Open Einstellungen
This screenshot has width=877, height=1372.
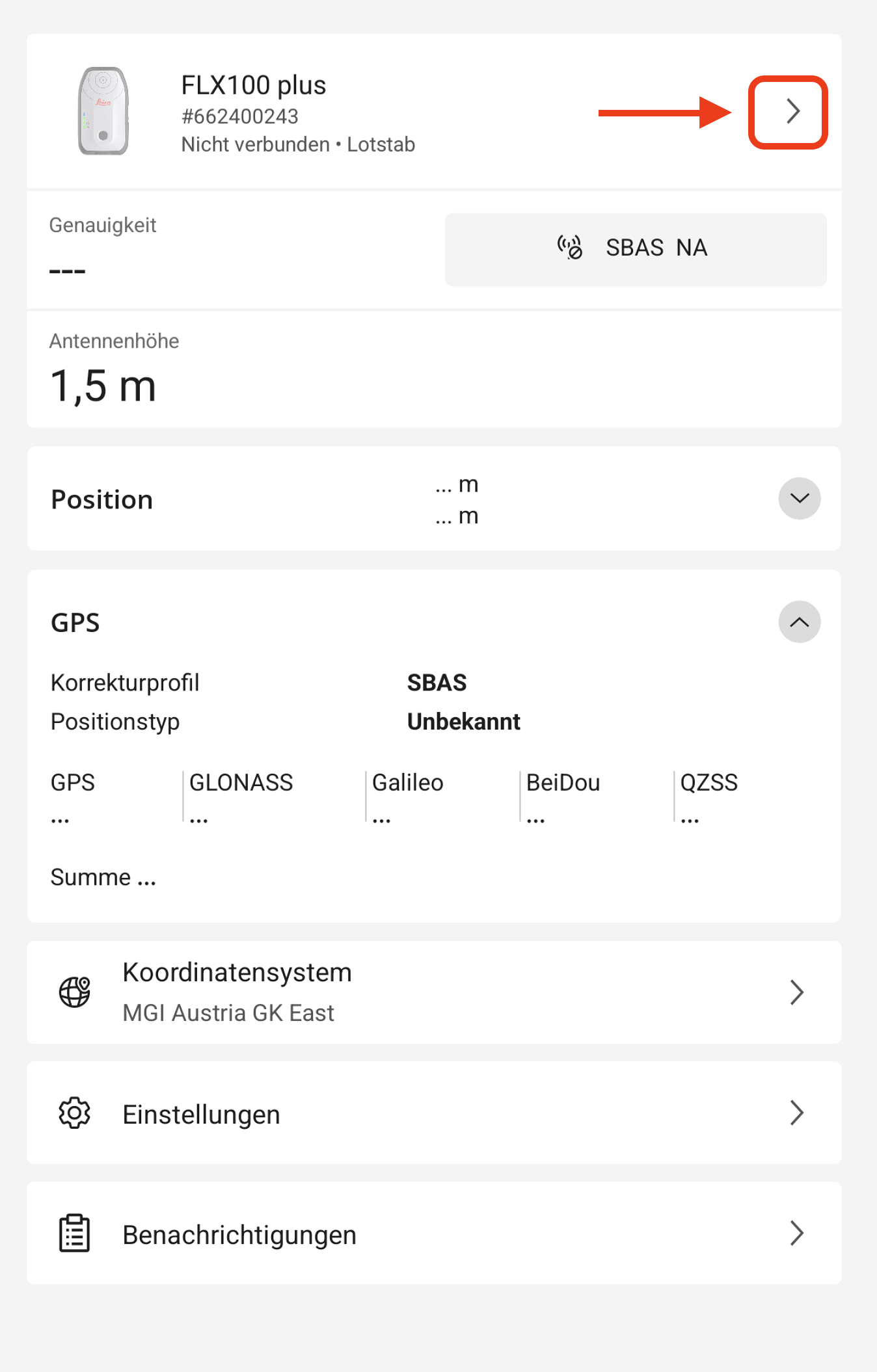tap(433, 1113)
